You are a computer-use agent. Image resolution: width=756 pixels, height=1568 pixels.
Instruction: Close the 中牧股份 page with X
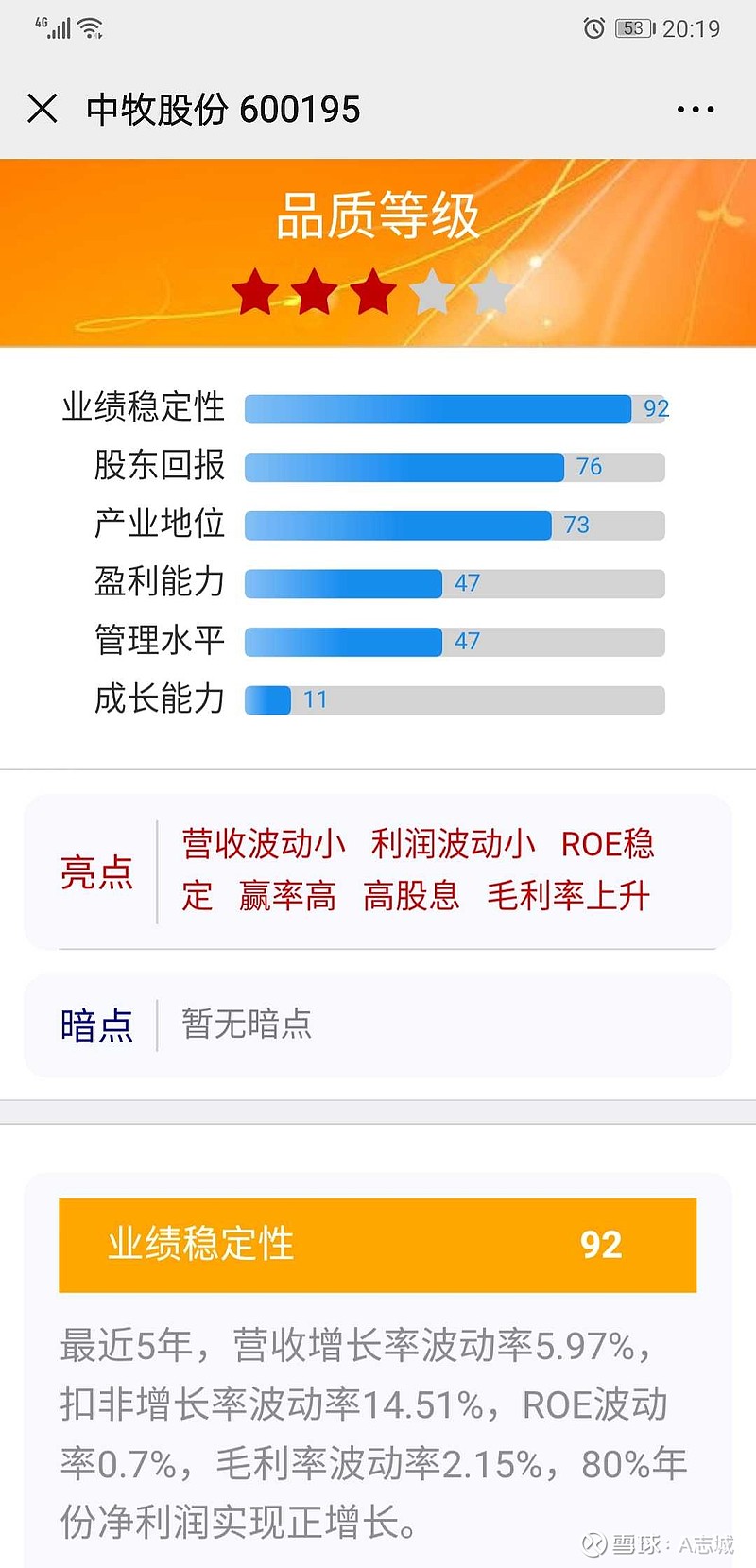(43, 109)
